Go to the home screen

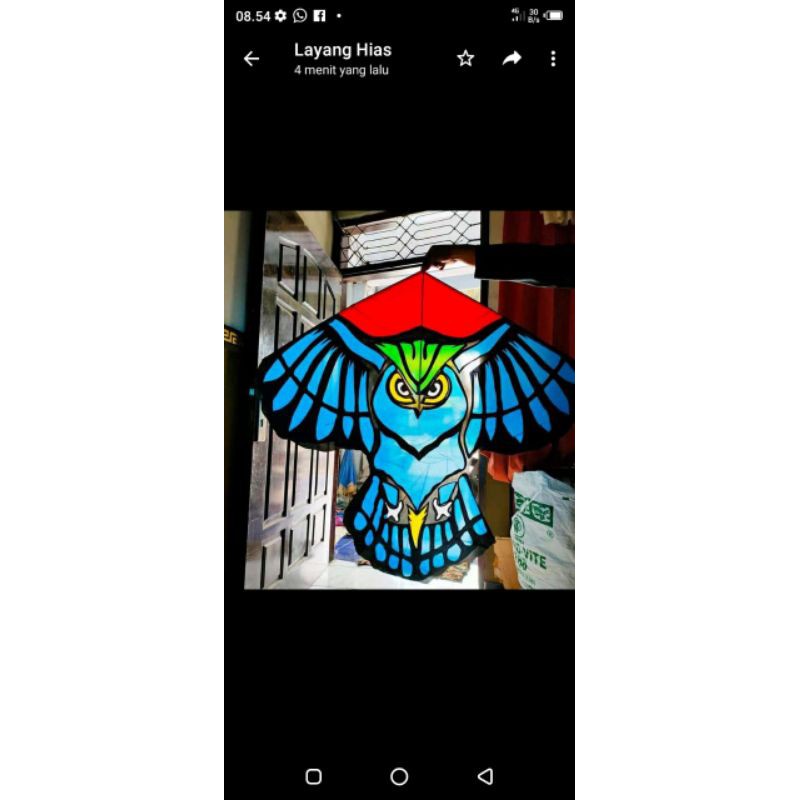point(399,776)
